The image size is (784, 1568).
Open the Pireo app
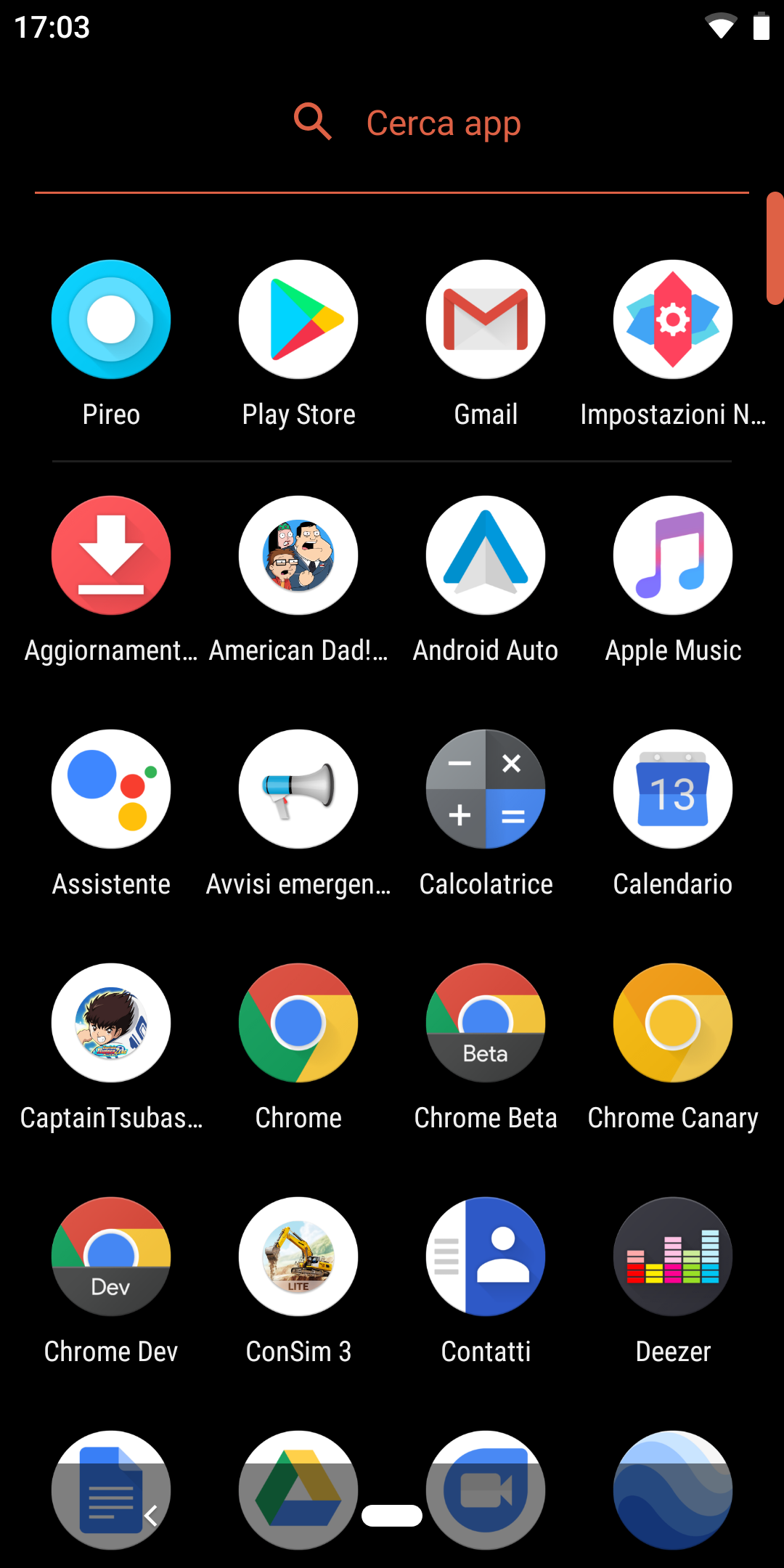(x=111, y=319)
